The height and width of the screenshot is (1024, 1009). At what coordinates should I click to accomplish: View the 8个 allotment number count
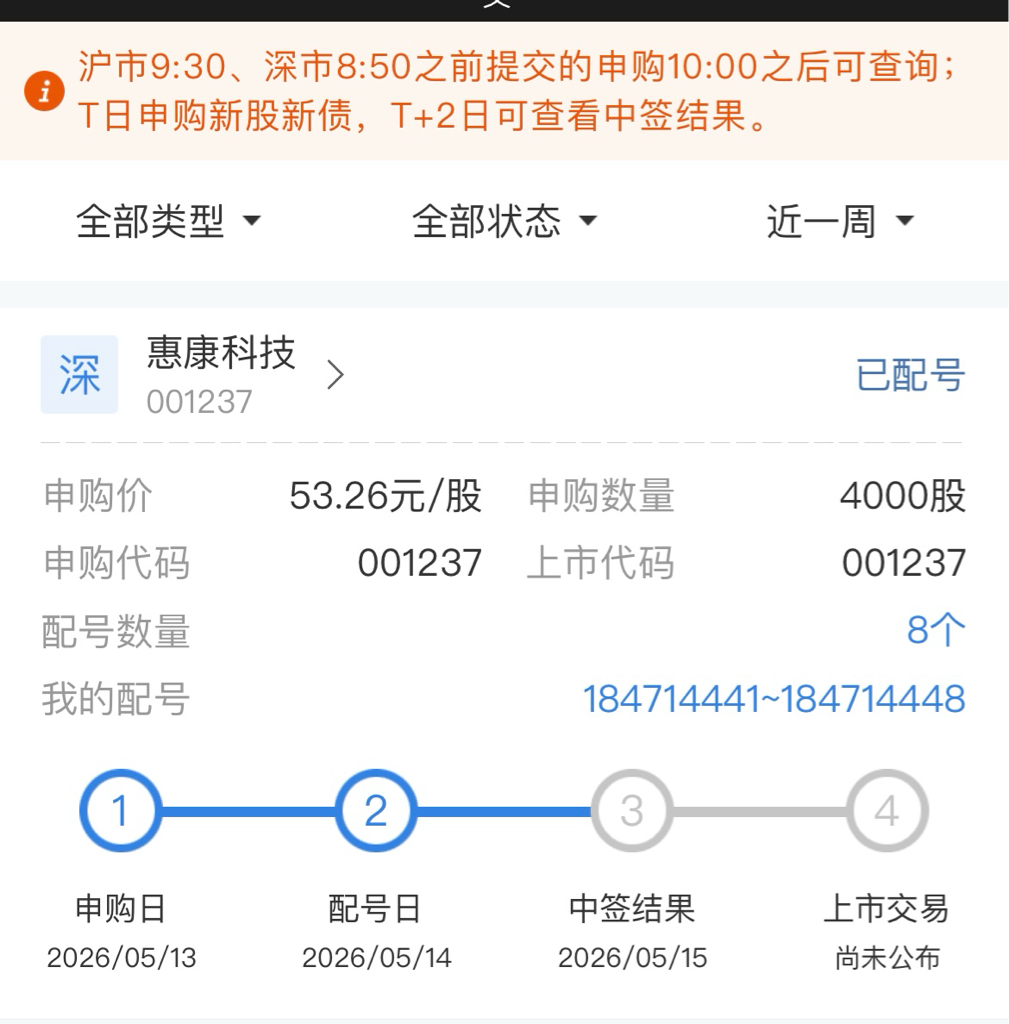[x=936, y=630]
